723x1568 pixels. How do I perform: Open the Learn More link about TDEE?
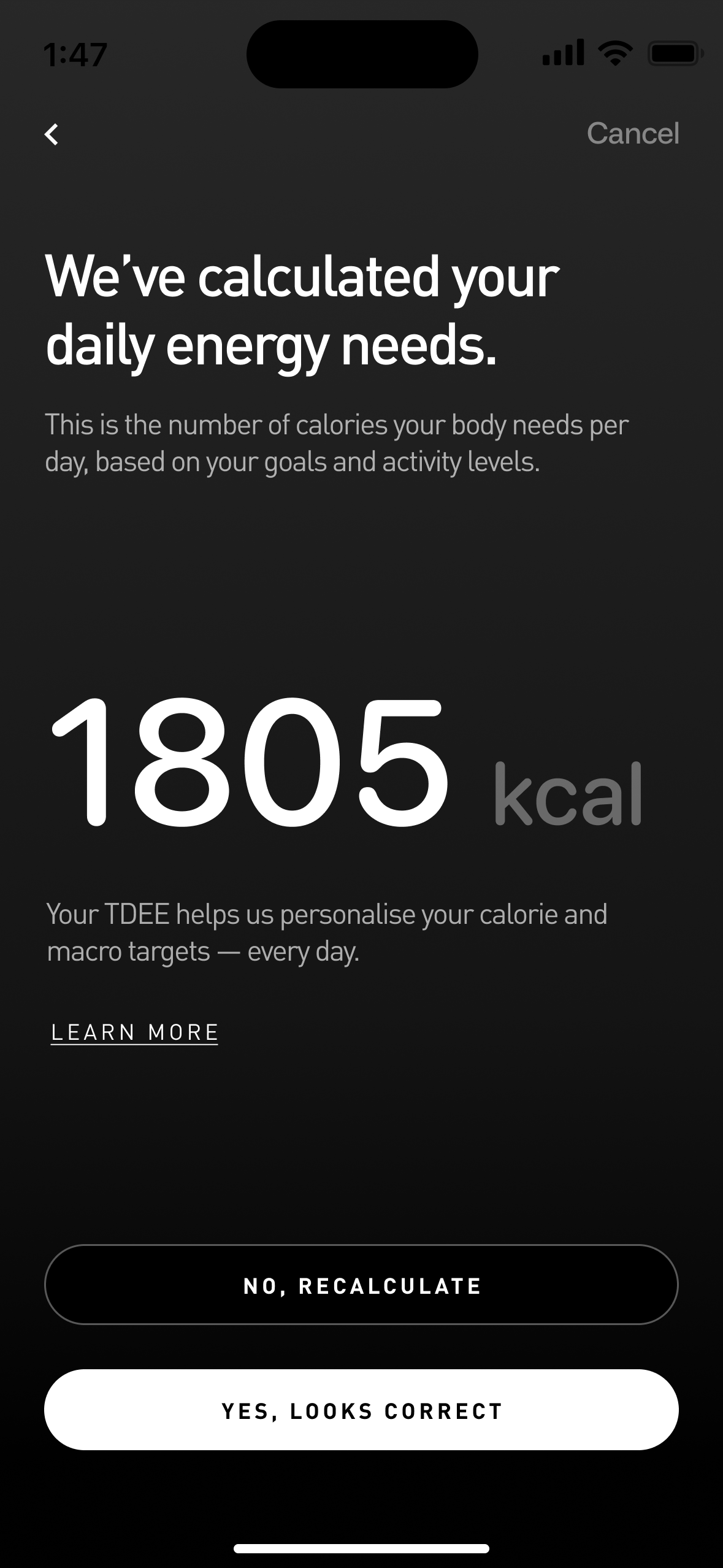pos(134,1032)
